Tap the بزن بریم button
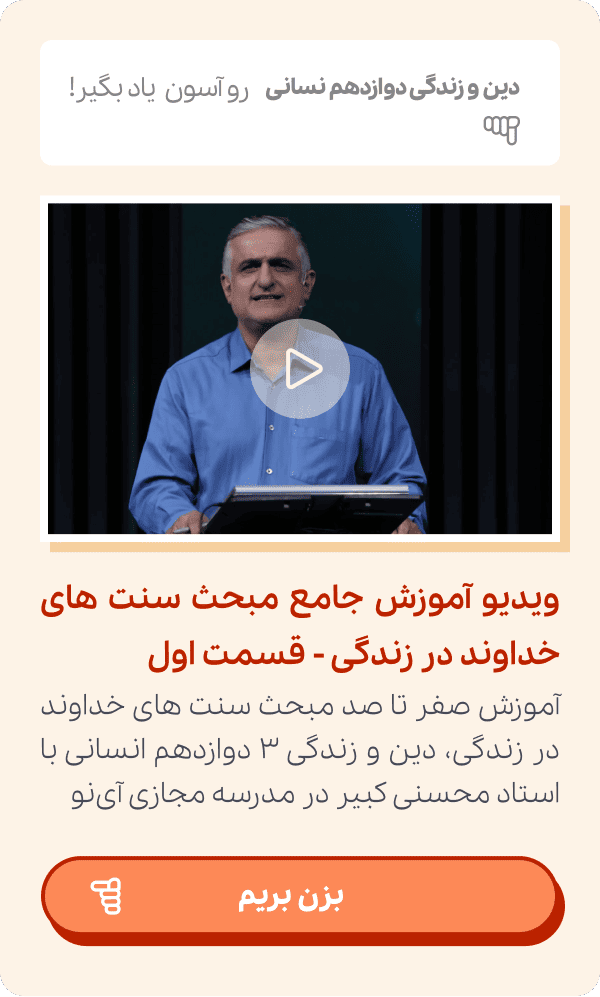The width and height of the screenshot is (600, 997). [x=299, y=896]
